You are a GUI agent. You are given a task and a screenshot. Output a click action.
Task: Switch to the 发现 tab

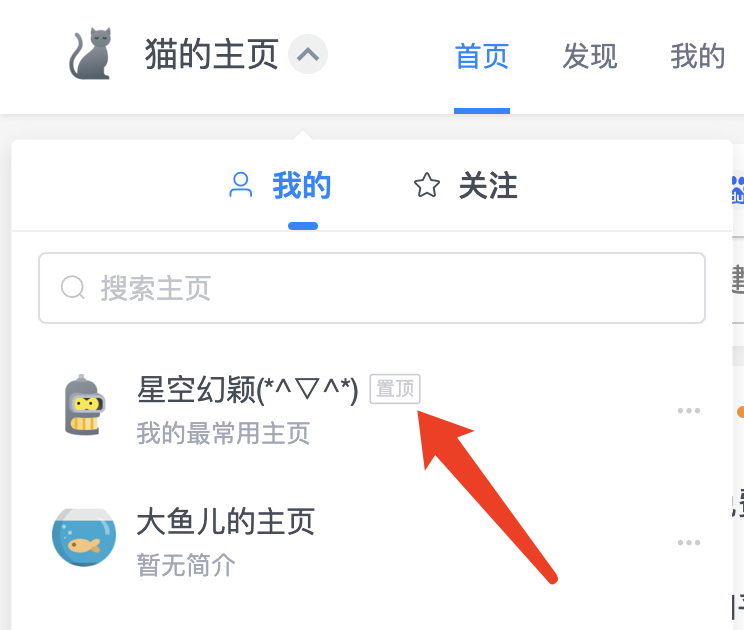[x=590, y=57]
